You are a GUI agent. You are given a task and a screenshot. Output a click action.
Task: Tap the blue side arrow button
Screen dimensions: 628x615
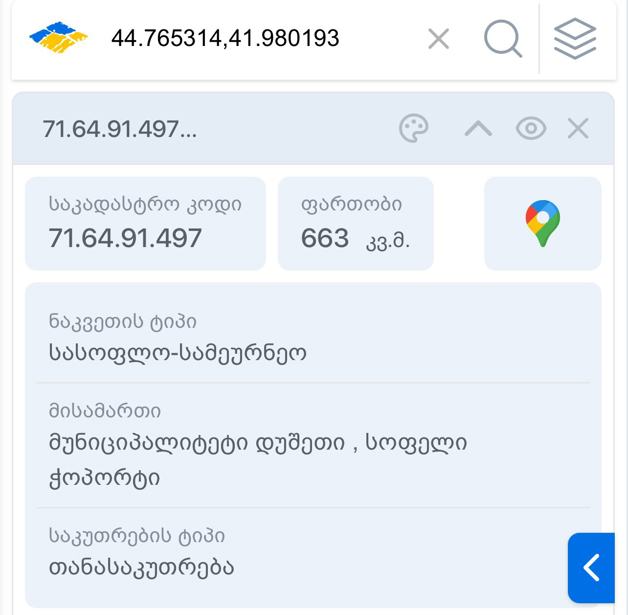[592, 568]
